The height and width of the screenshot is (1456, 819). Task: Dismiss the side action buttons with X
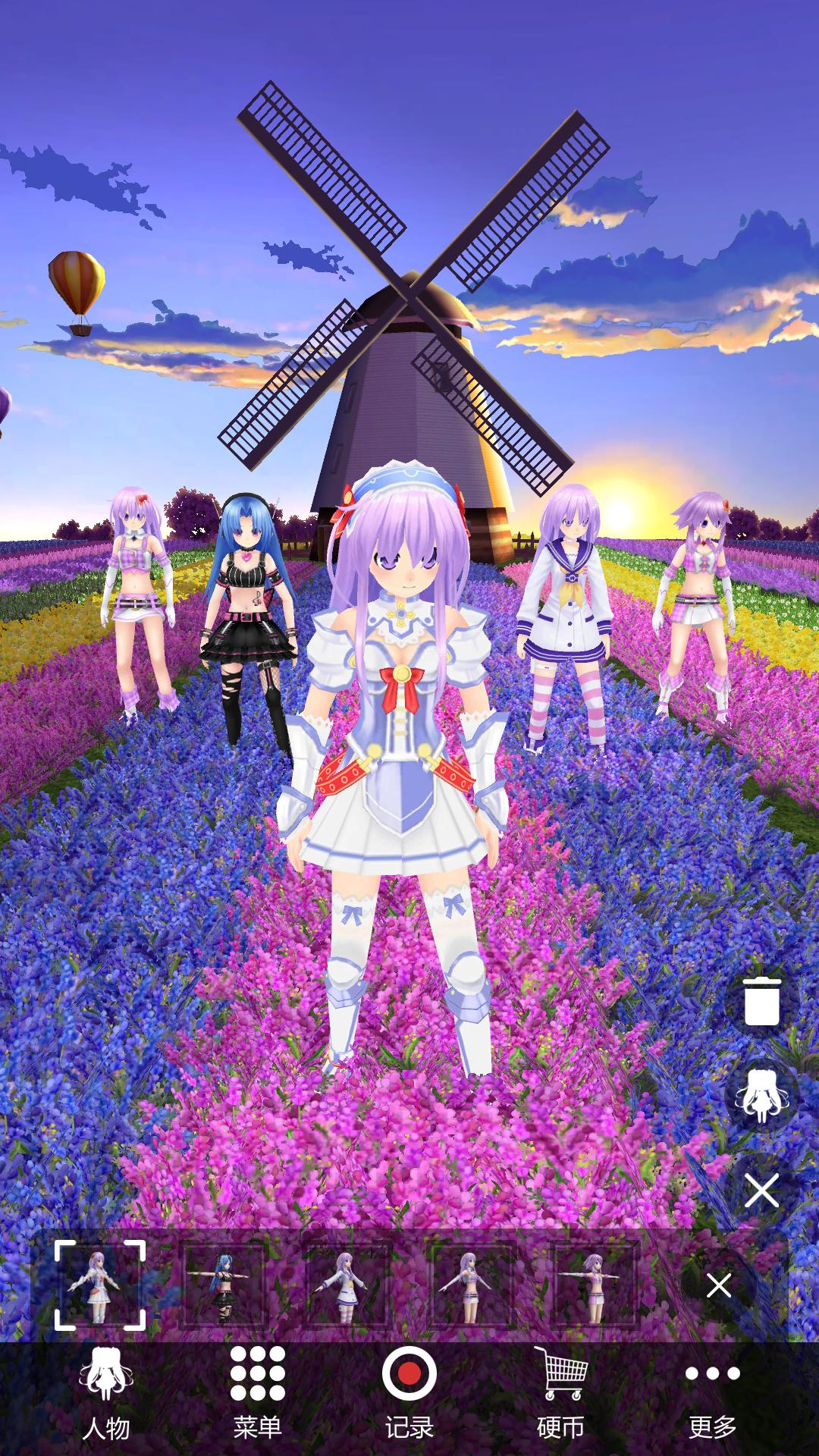tap(761, 1191)
